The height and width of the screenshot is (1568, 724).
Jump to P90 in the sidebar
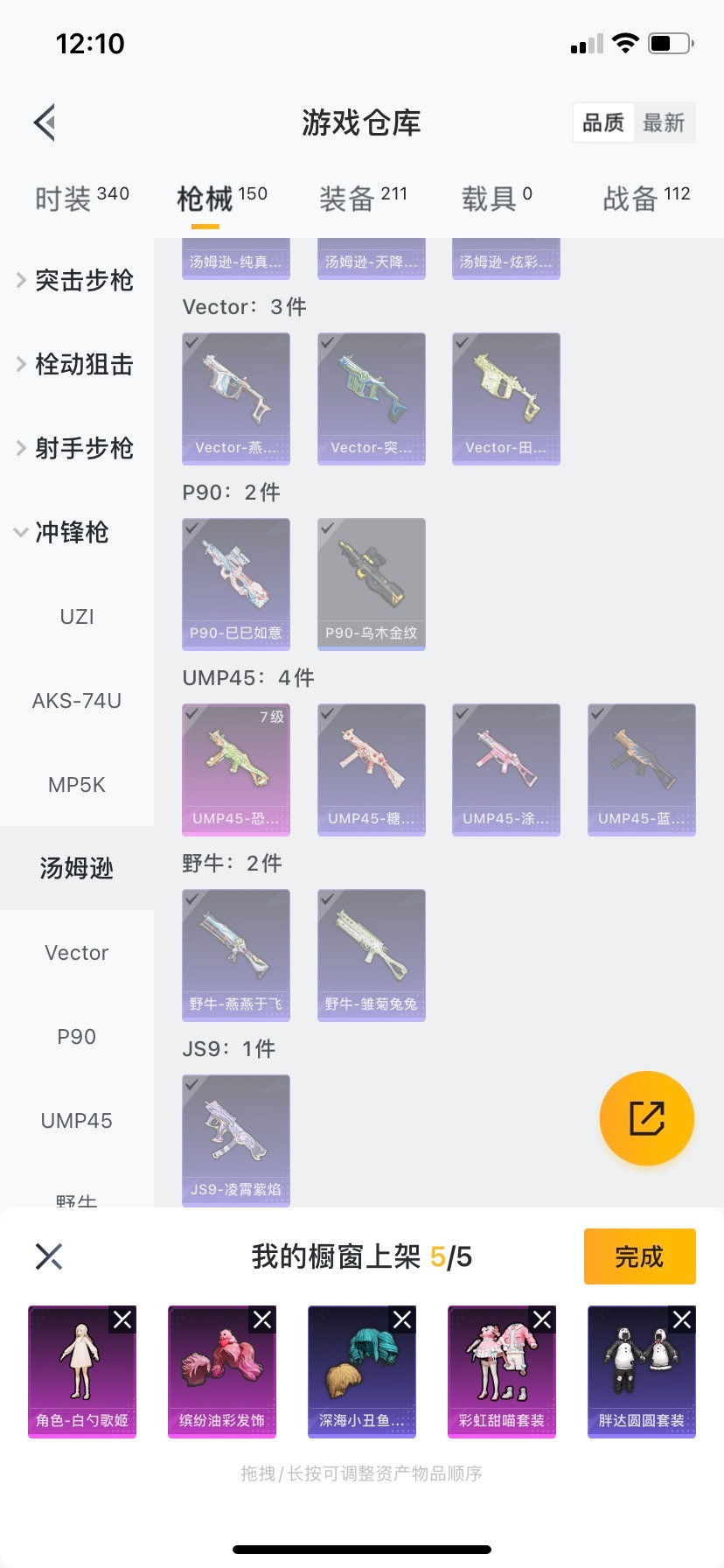click(x=77, y=1037)
